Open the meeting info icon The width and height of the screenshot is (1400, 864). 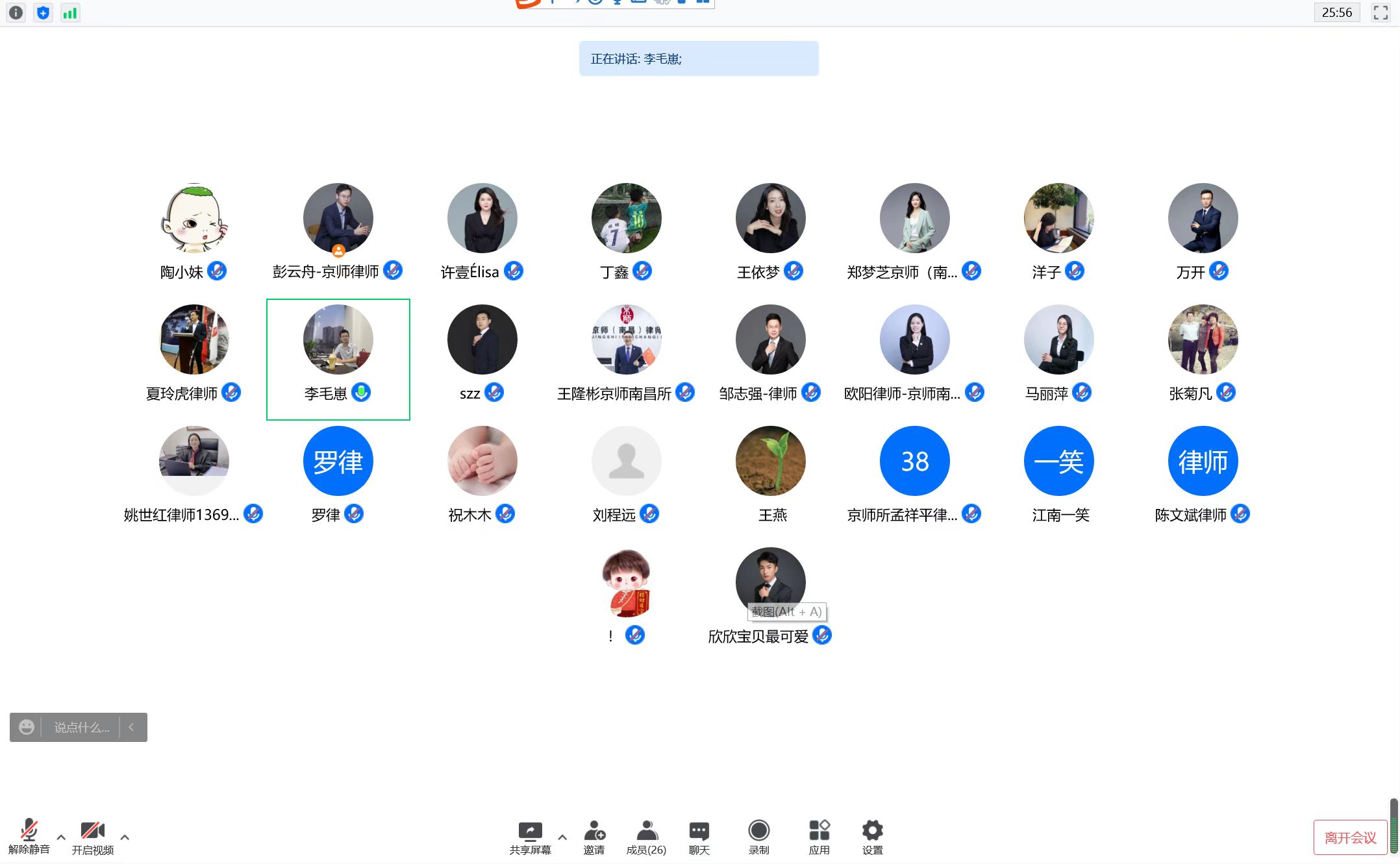click(16, 12)
